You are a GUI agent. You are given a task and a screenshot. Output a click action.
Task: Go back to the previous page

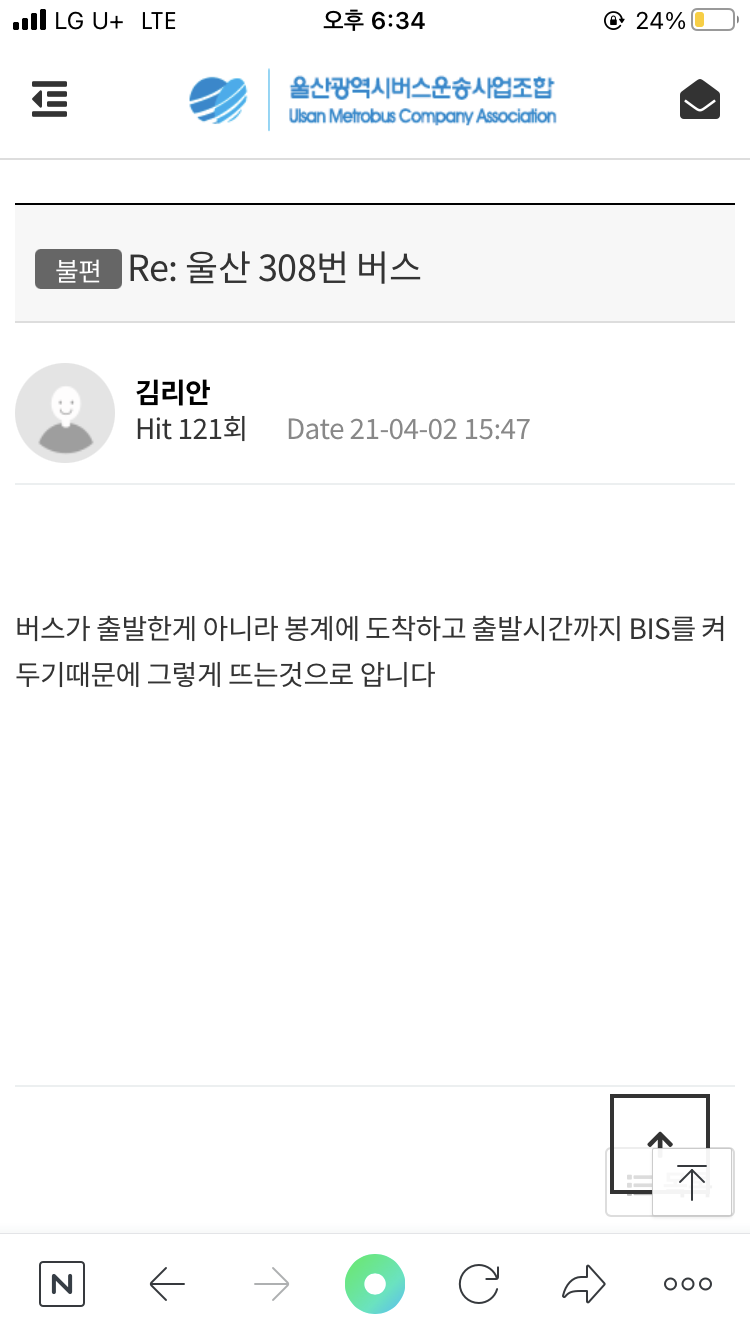[x=167, y=1284]
